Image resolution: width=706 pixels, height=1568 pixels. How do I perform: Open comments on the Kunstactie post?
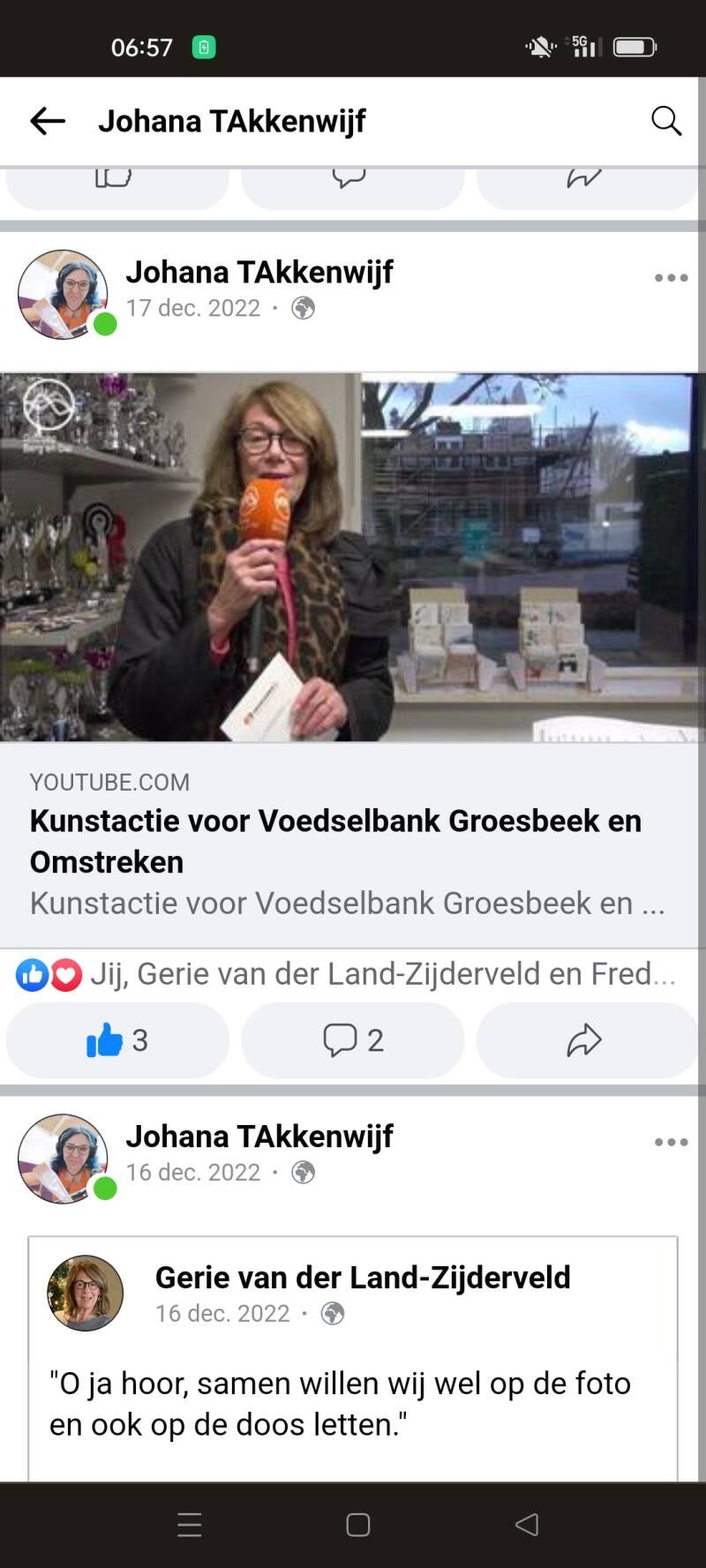[x=352, y=1040]
